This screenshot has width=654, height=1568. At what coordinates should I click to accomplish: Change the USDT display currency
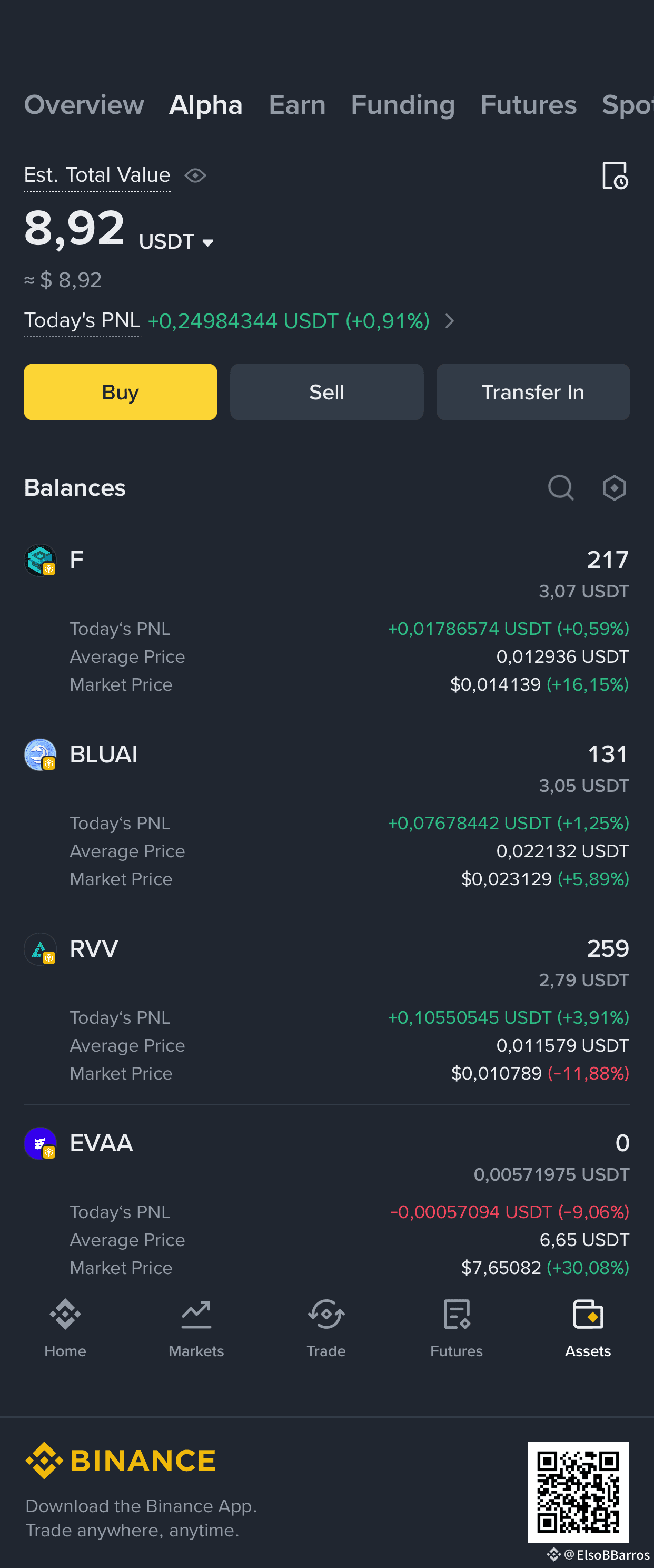click(176, 242)
